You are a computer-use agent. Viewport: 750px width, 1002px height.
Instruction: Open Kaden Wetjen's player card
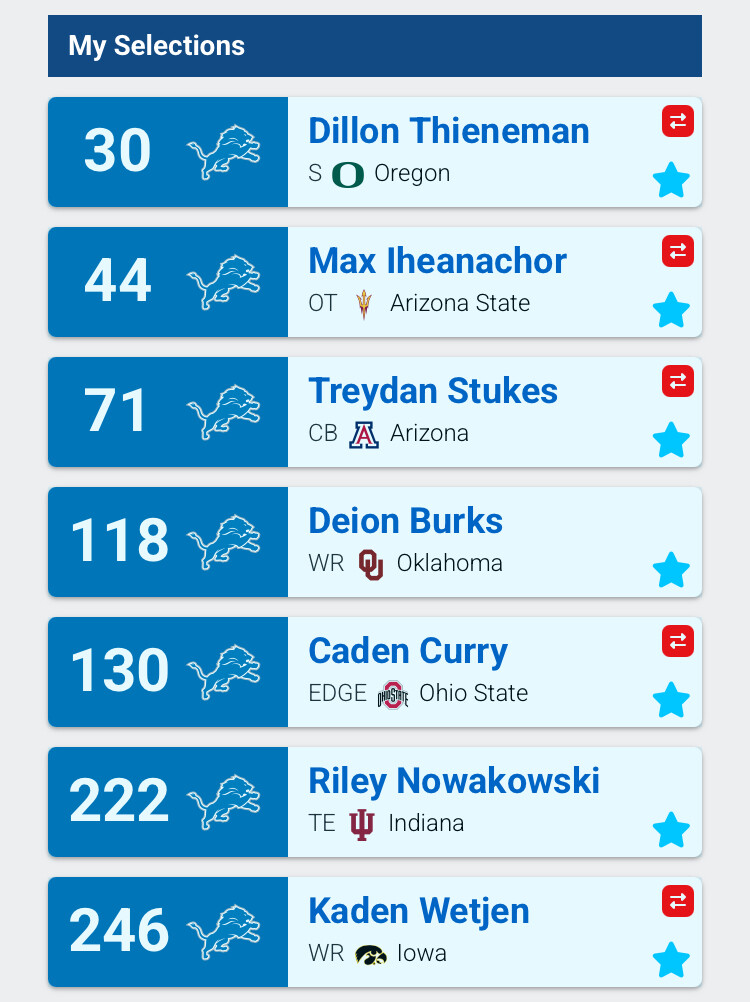418,911
